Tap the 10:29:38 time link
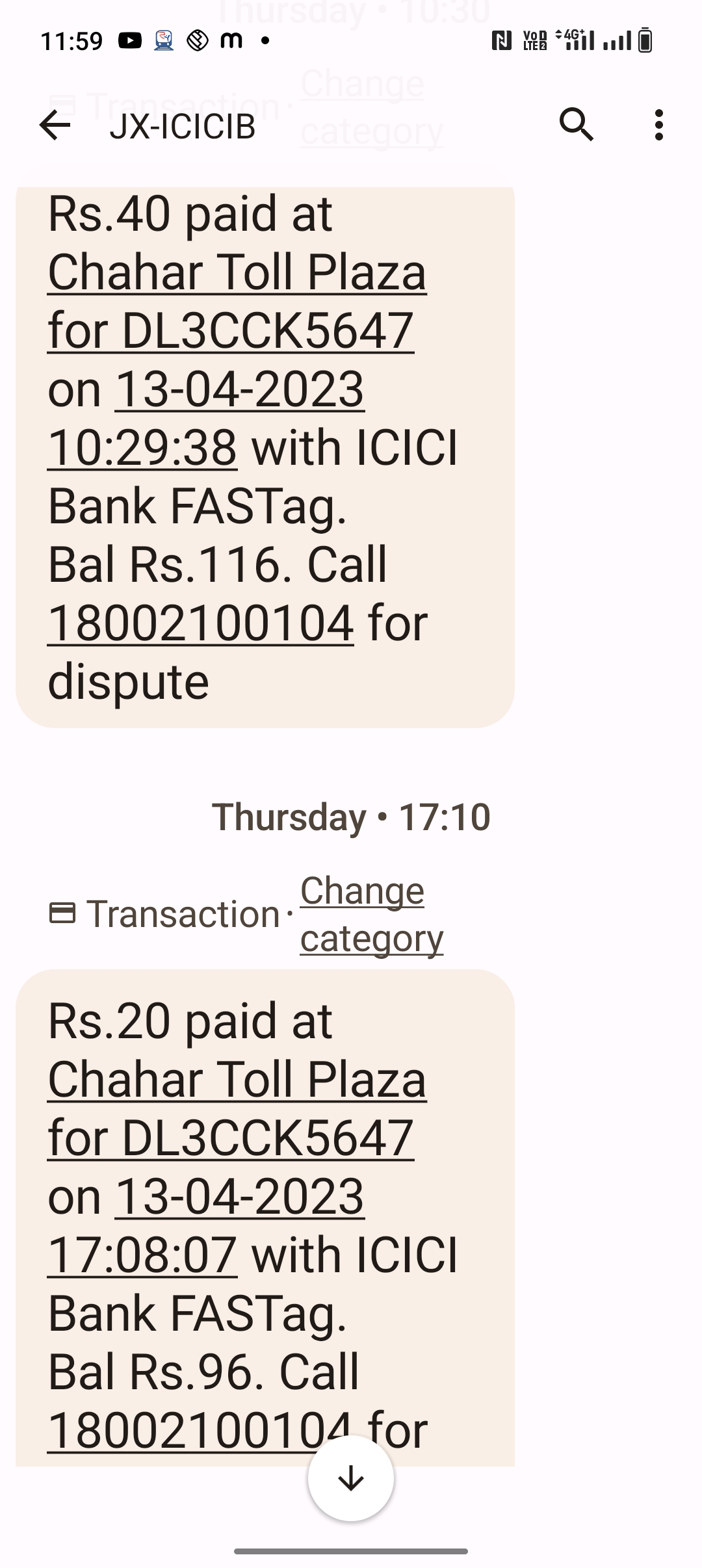702x1568 pixels. pyautogui.click(x=142, y=447)
